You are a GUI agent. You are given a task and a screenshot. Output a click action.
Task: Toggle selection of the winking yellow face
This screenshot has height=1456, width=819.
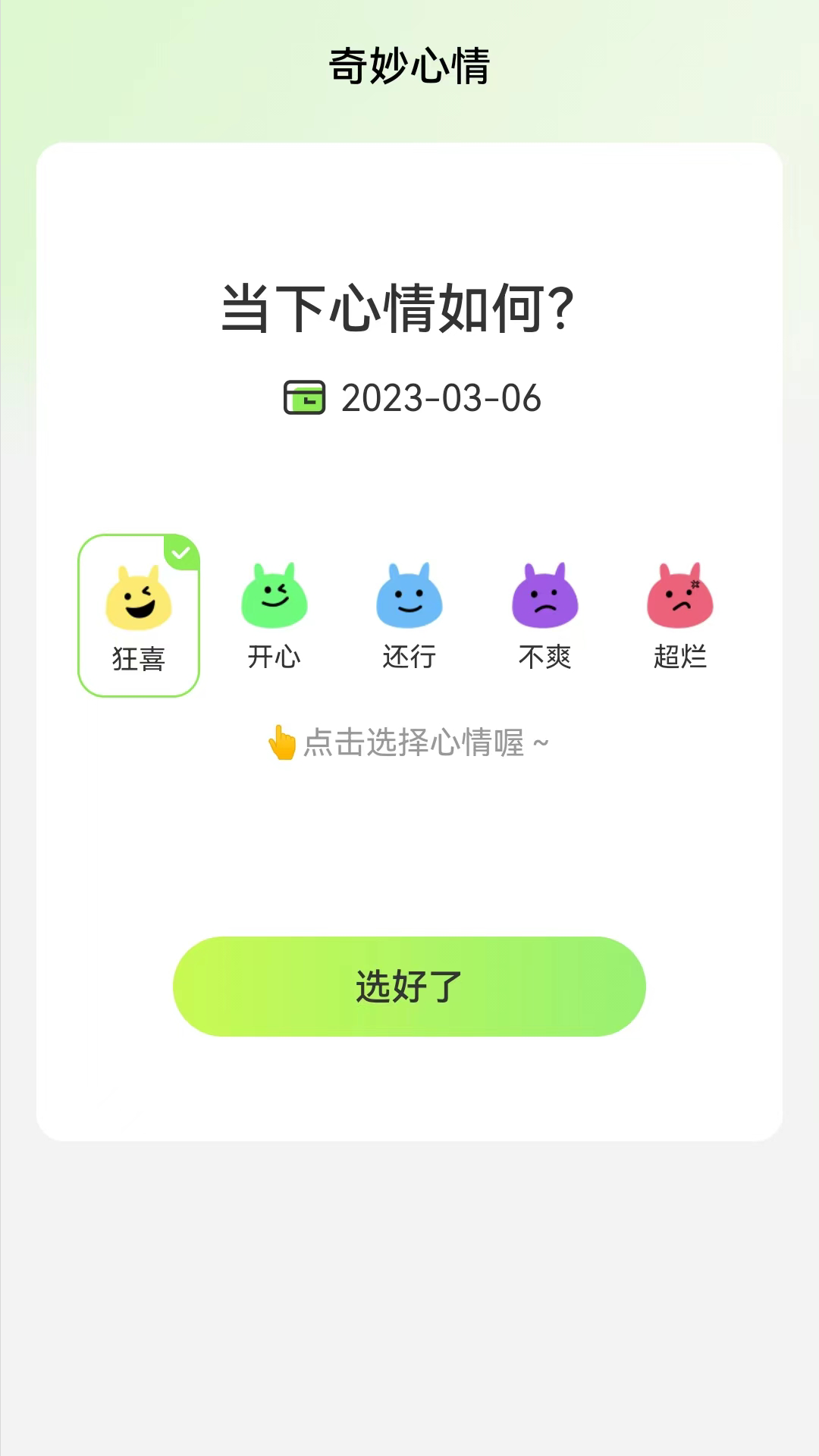138,598
